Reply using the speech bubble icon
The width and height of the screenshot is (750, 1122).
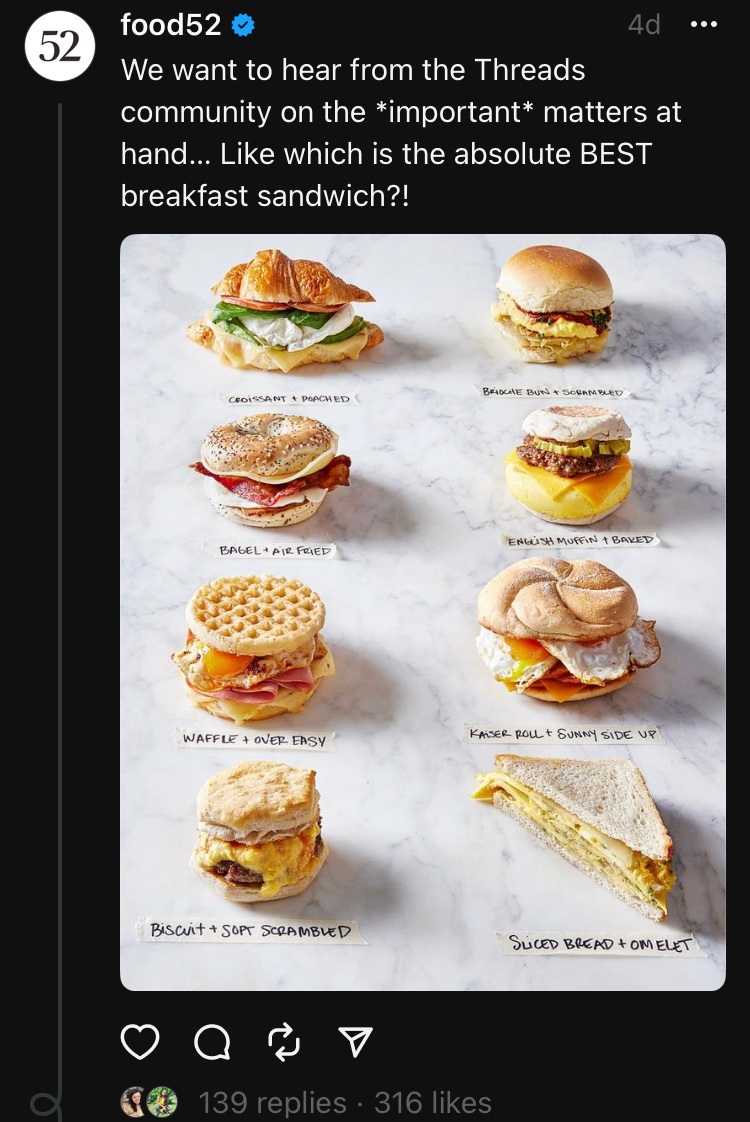pos(211,1041)
